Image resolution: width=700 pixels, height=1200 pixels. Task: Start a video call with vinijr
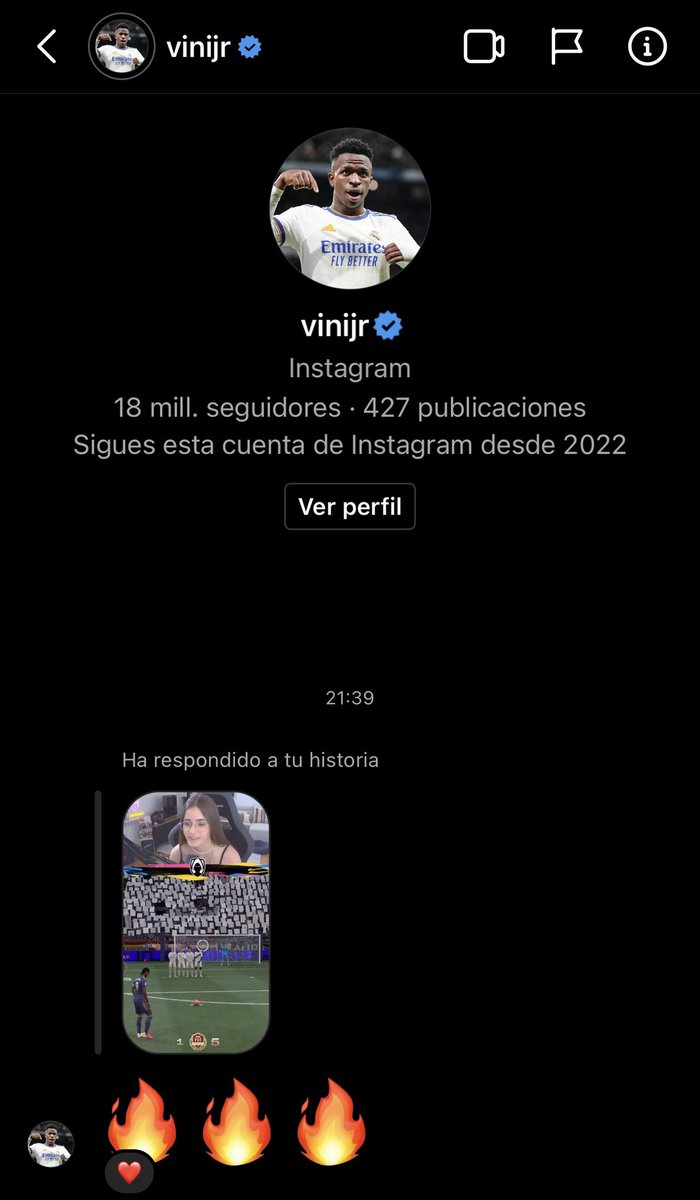tap(484, 47)
